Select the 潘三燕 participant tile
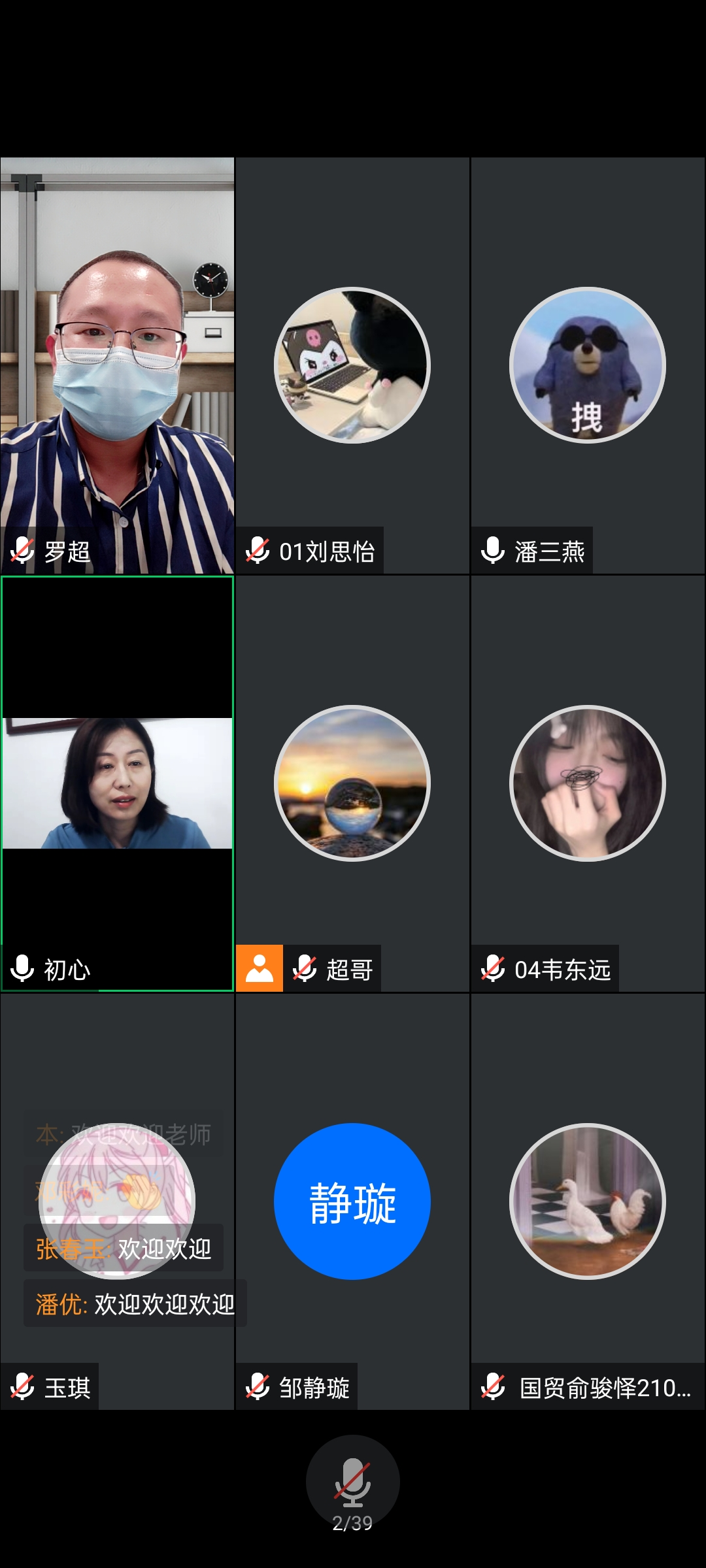Screen dimensions: 706x1568 point(588,366)
